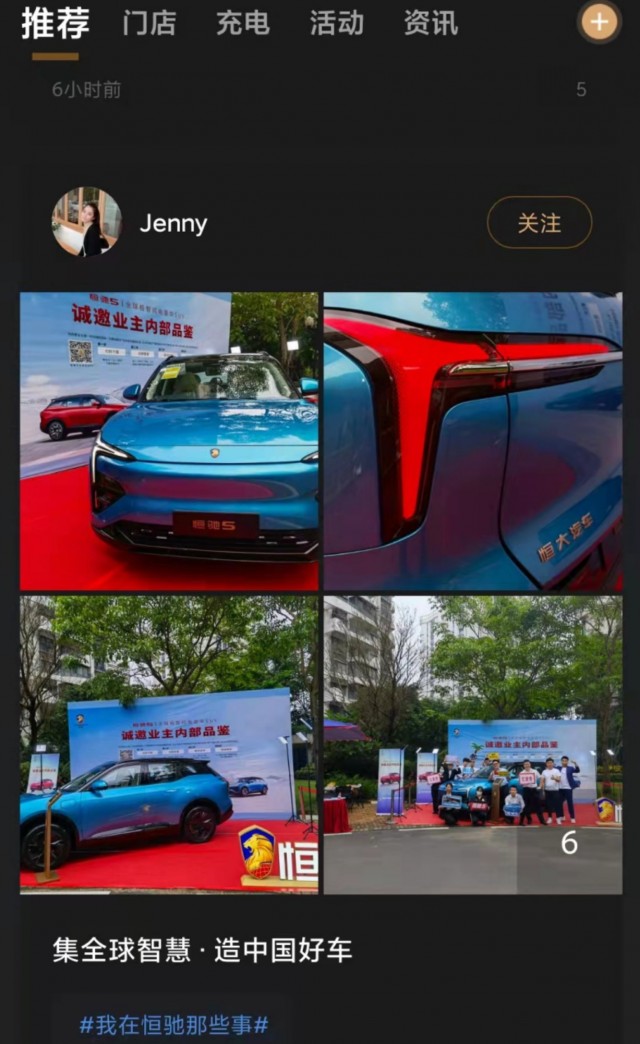This screenshot has width=640, height=1044.
Task: View the group photo with 6 badge
Action: click(472, 745)
